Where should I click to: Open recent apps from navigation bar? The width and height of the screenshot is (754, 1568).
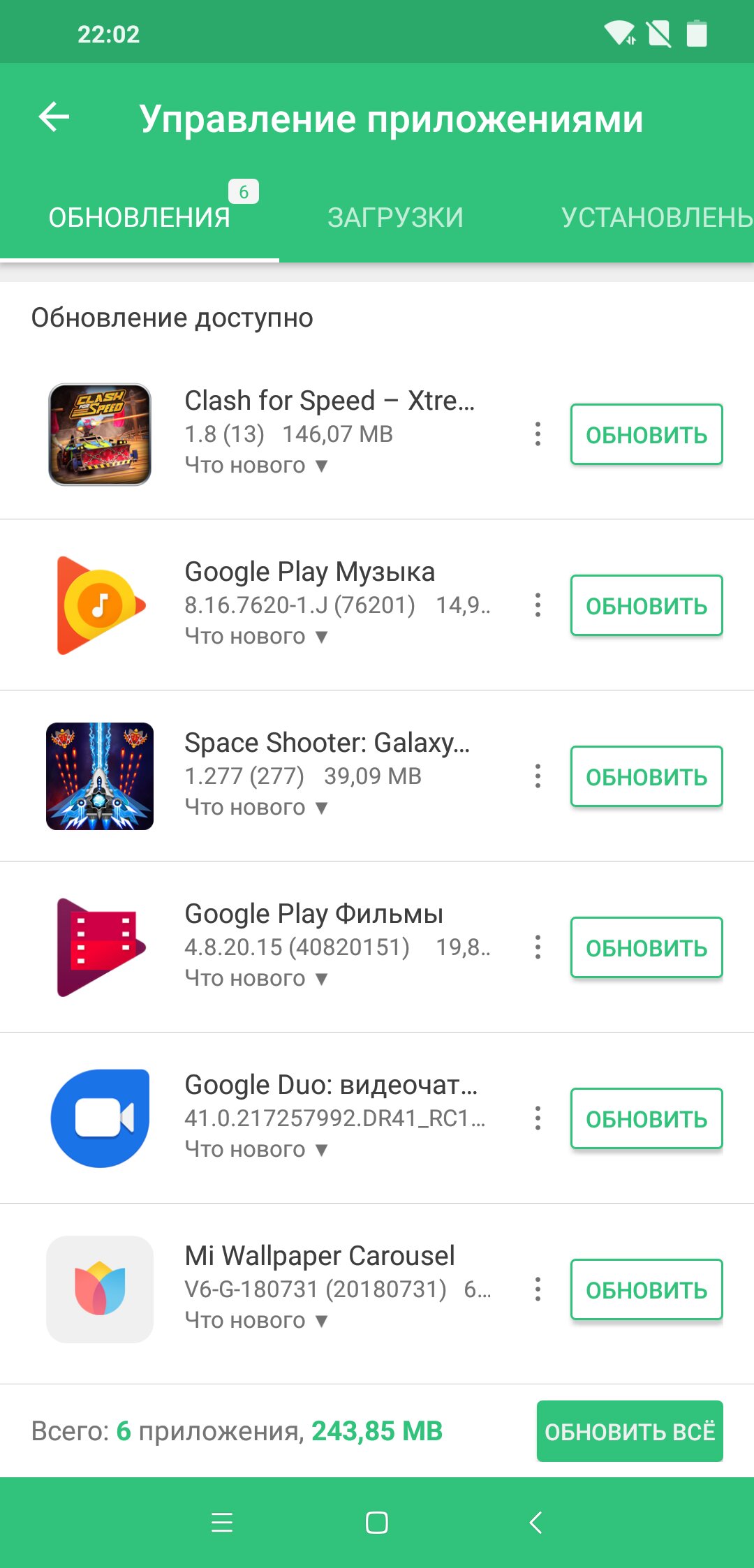pyautogui.click(x=222, y=1523)
